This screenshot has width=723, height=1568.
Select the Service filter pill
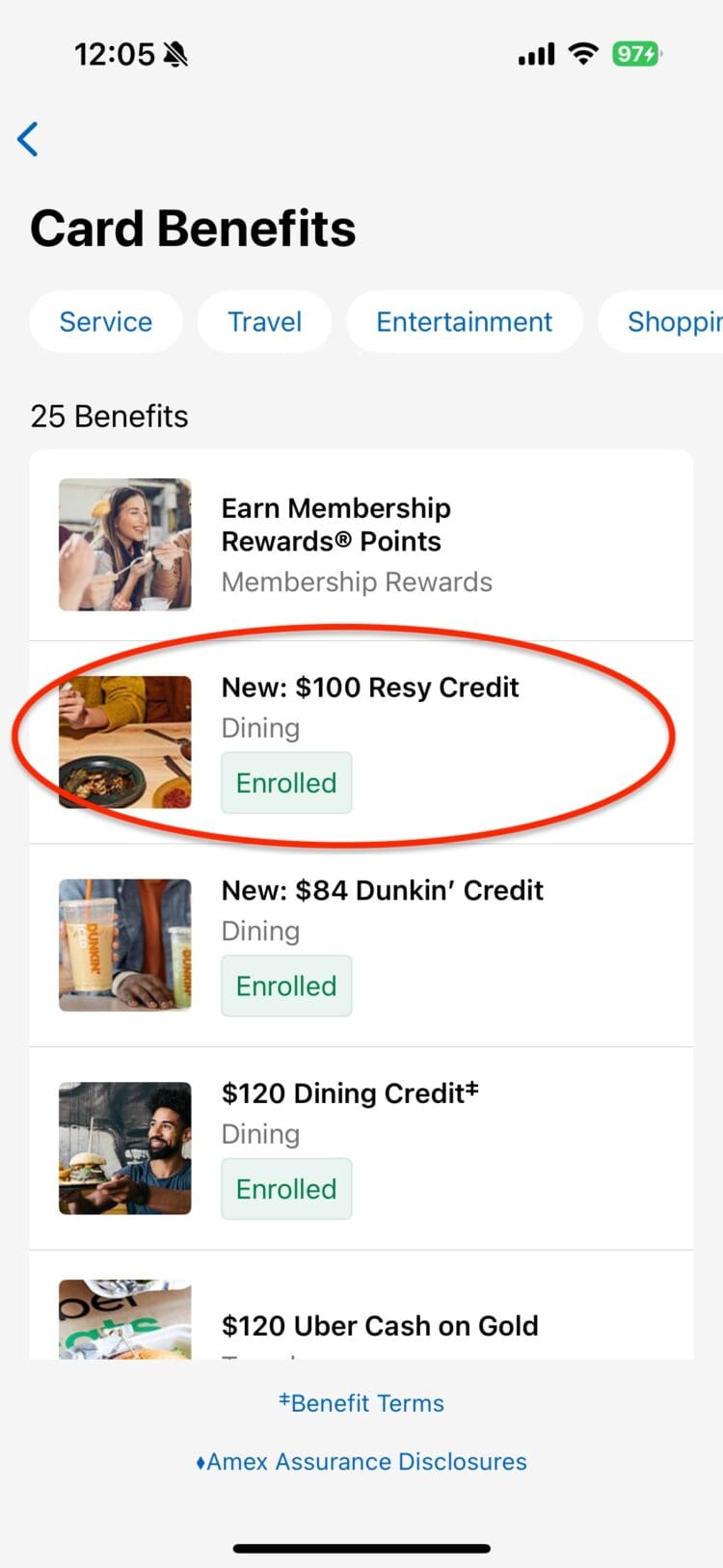pos(105,321)
